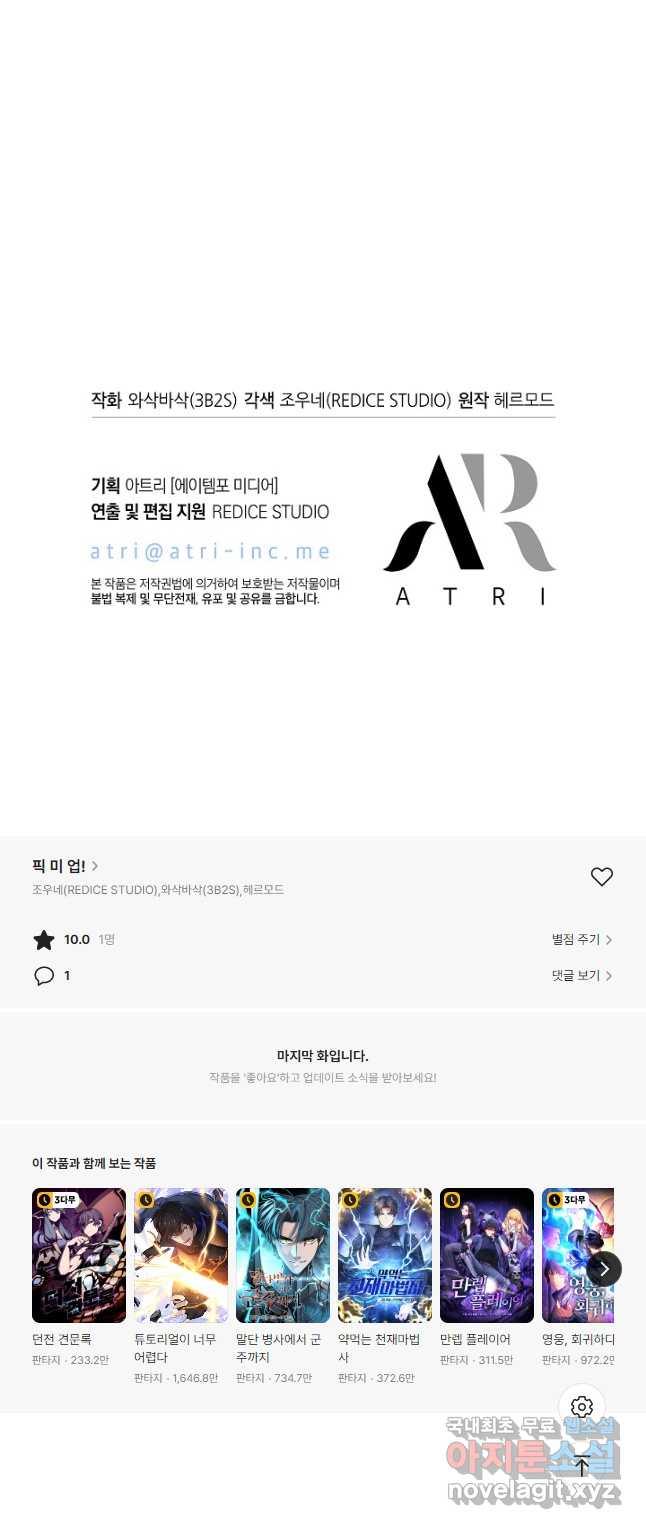Image resolution: width=646 pixels, height=1529 pixels.
Task: Open the 만렙 플레이어 webtoon
Action: point(487,1255)
